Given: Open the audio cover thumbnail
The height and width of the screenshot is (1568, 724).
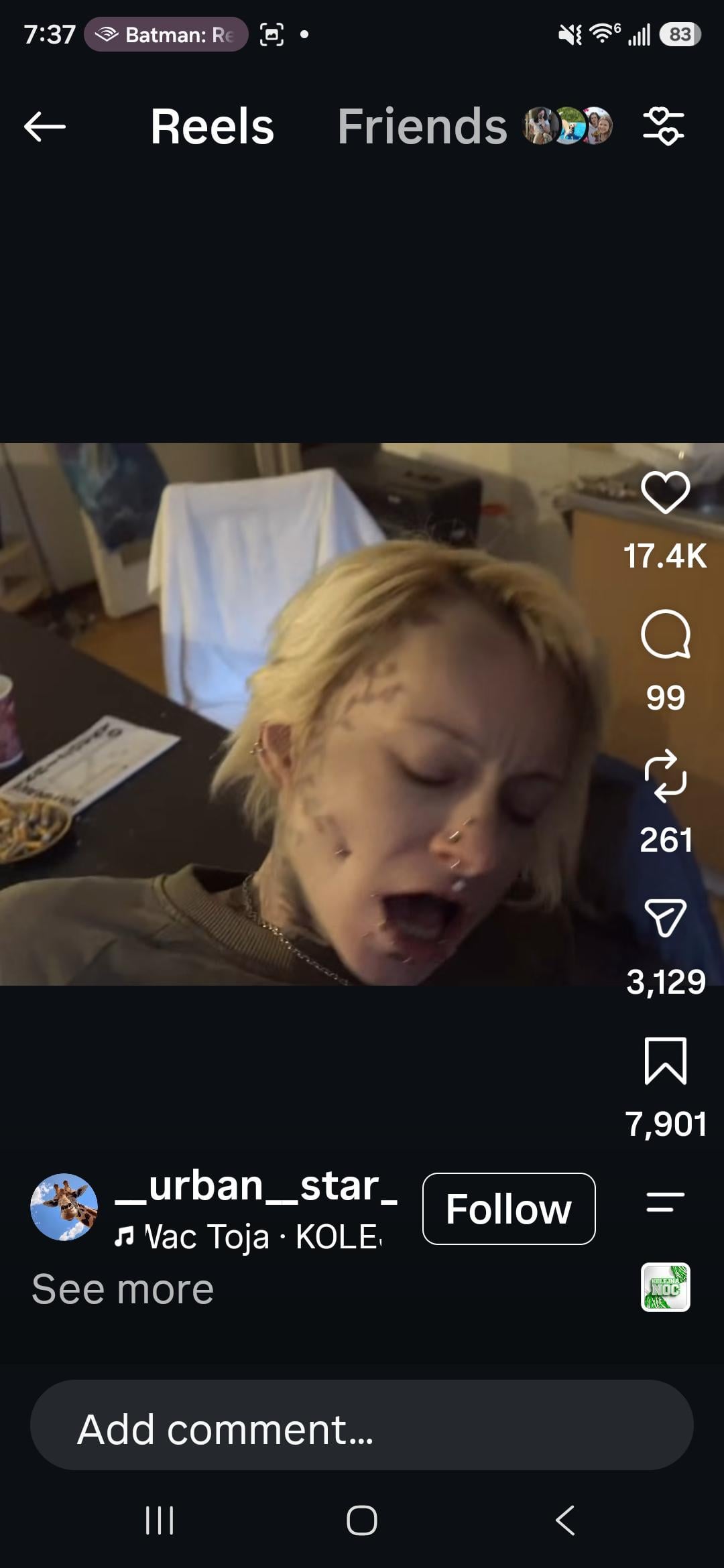Looking at the screenshot, I should tap(666, 1287).
